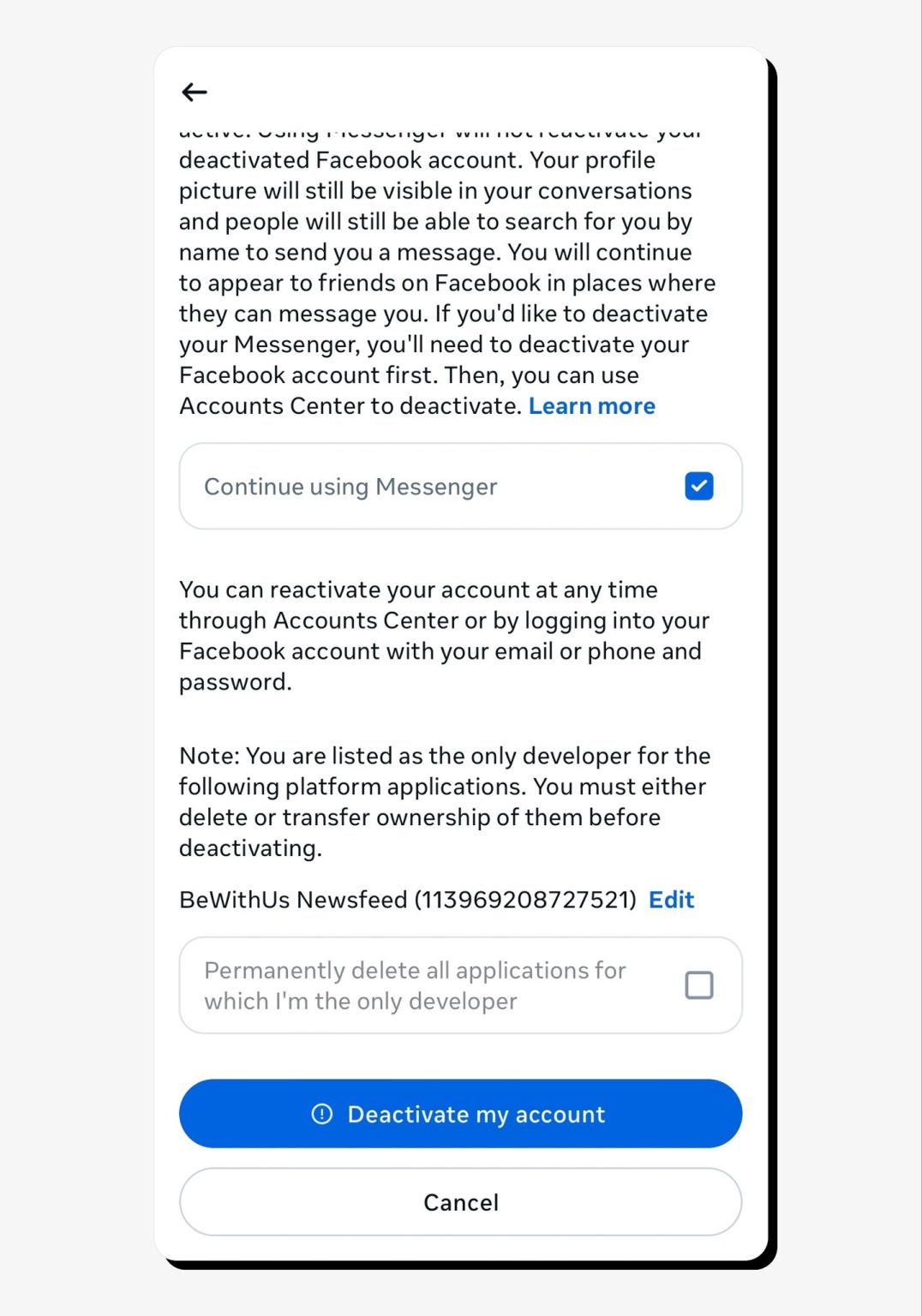Tap the Cancel button at the bottom
This screenshot has height=1316, width=922.
coord(460,1202)
